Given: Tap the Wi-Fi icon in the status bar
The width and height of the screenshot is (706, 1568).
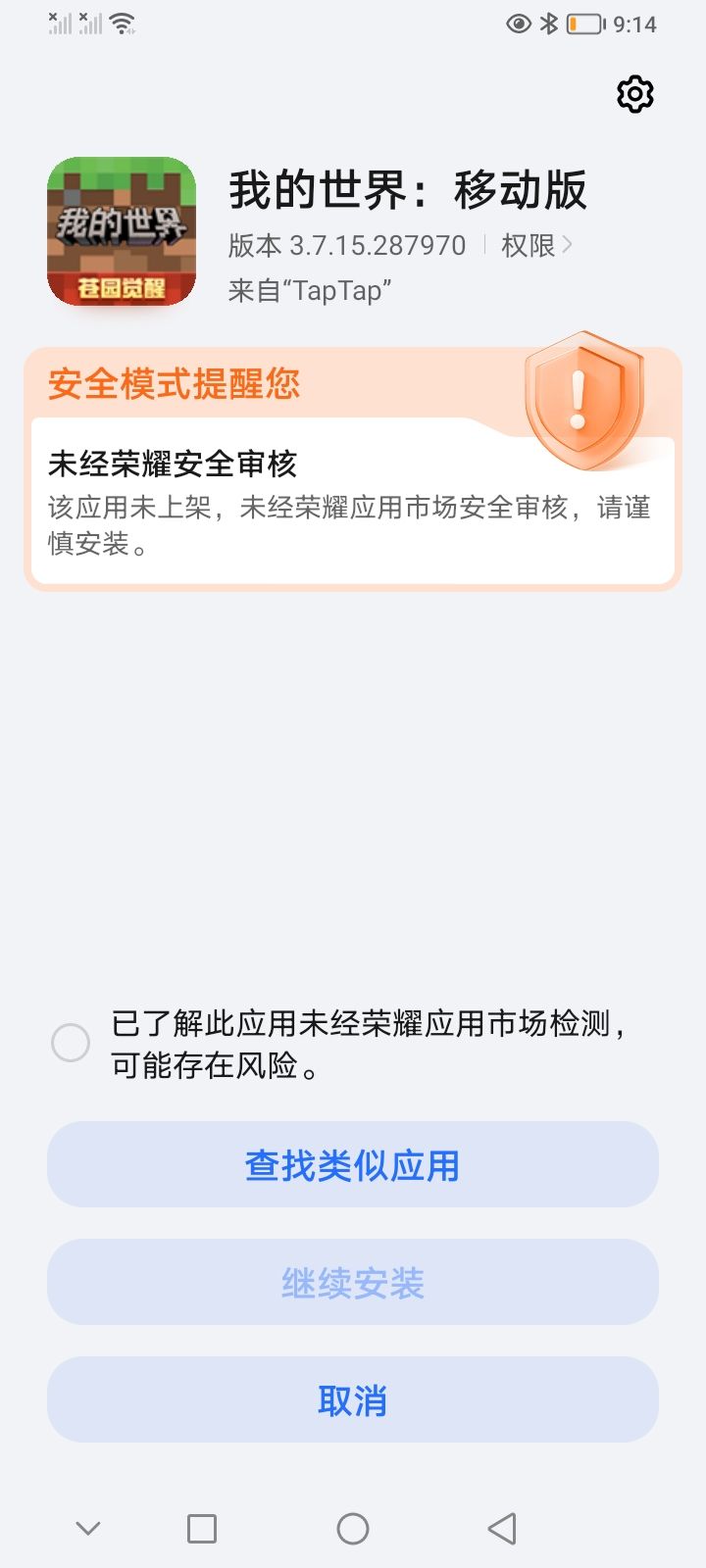Looking at the screenshot, I should (x=122, y=22).
